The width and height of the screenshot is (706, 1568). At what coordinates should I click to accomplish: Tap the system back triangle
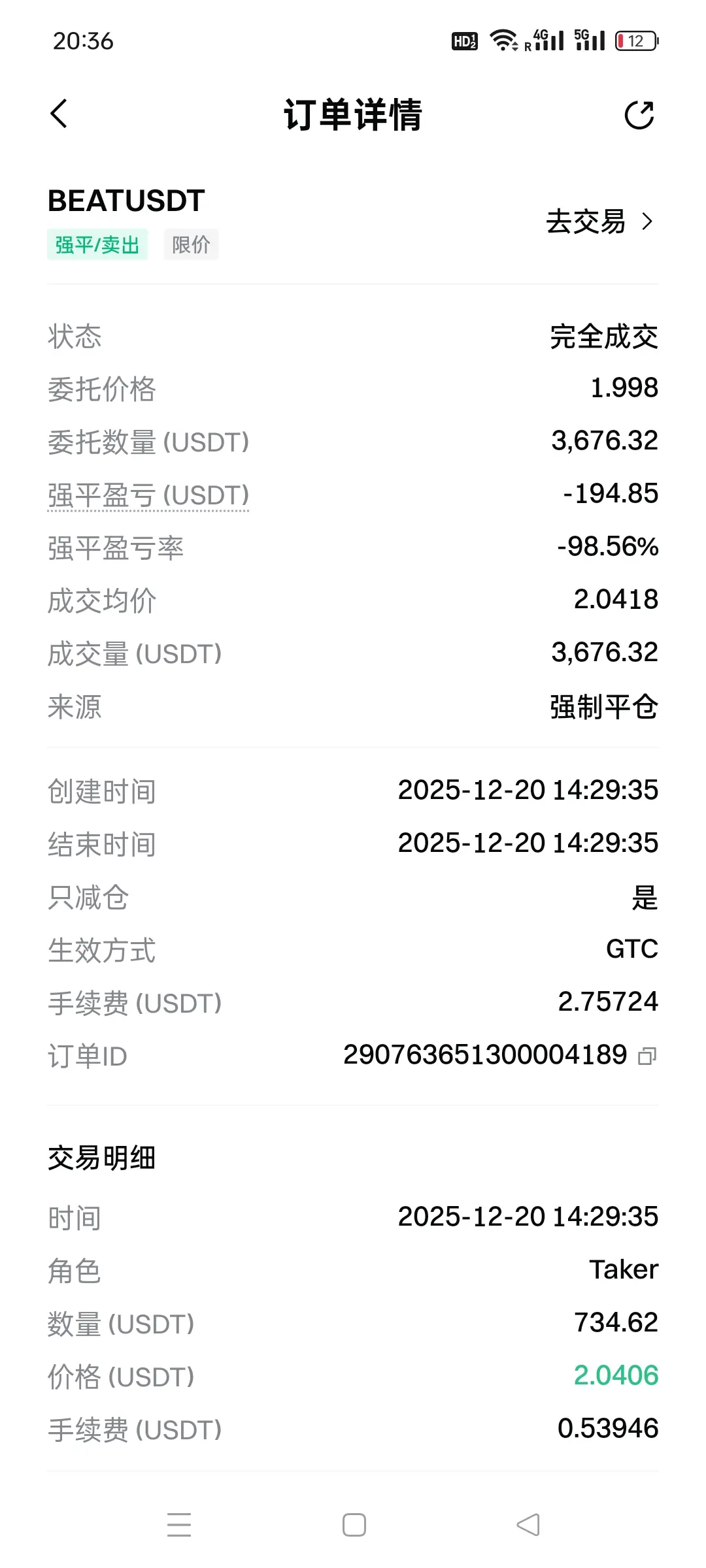[528, 1524]
